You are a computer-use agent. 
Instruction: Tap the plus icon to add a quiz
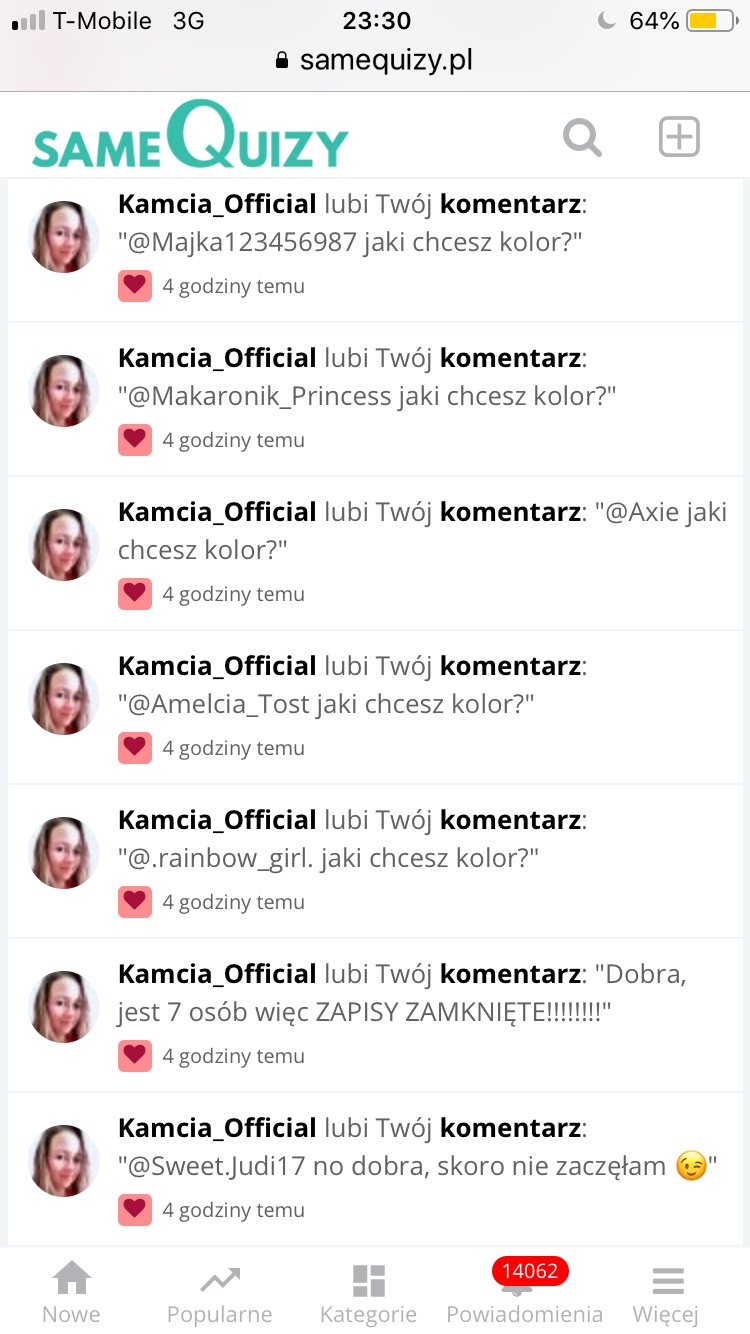(679, 137)
